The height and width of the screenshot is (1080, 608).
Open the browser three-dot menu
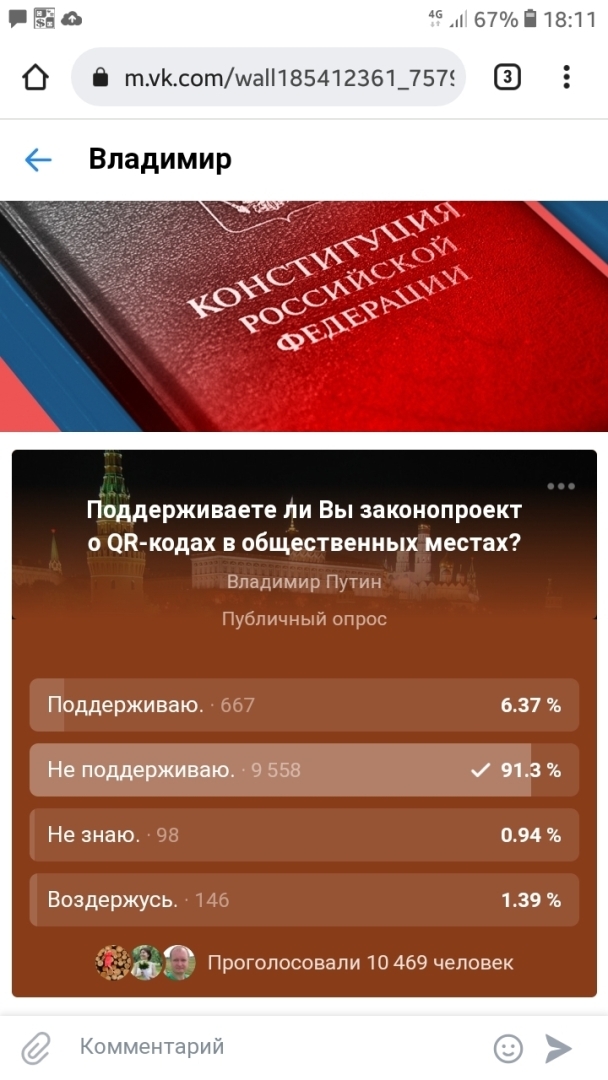566,77
